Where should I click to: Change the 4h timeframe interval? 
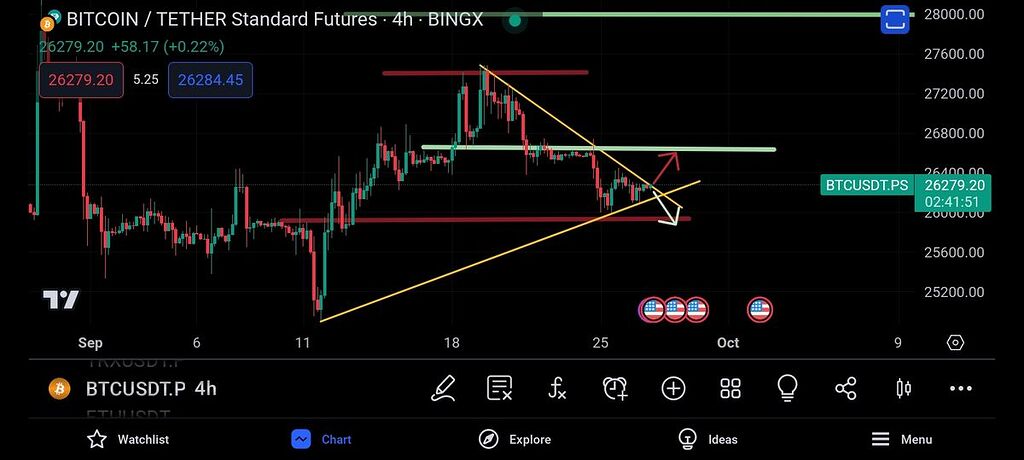pos(205,389)
